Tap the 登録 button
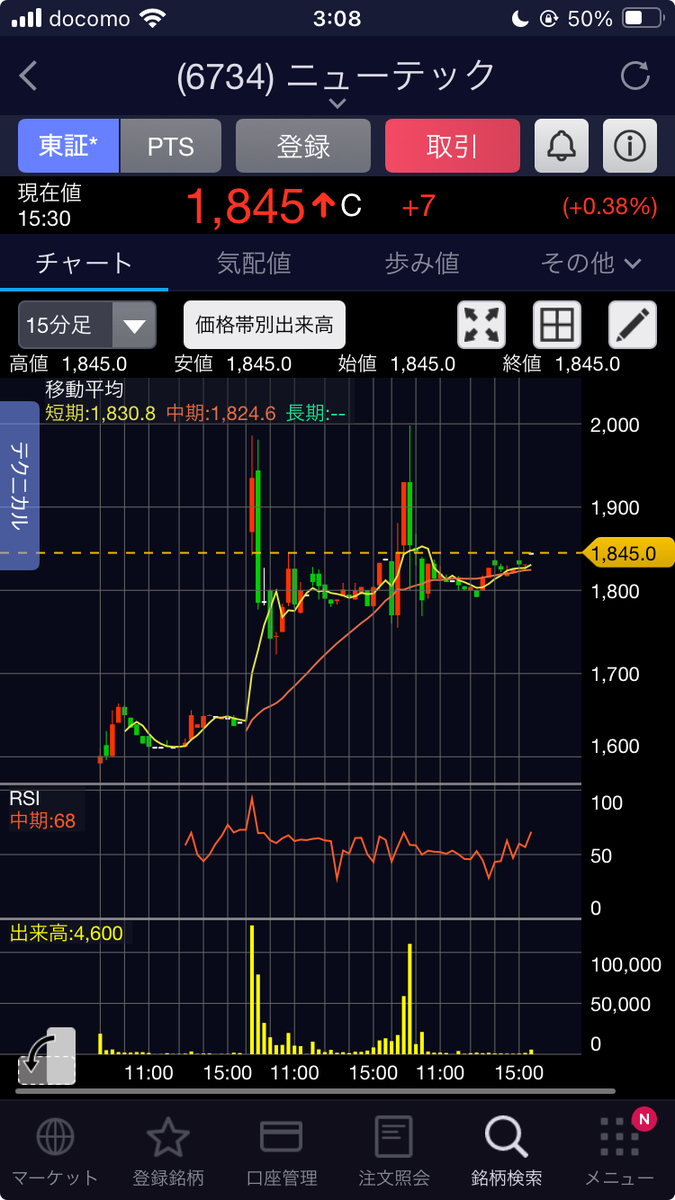675x1200 pixels. pos(303,147)
